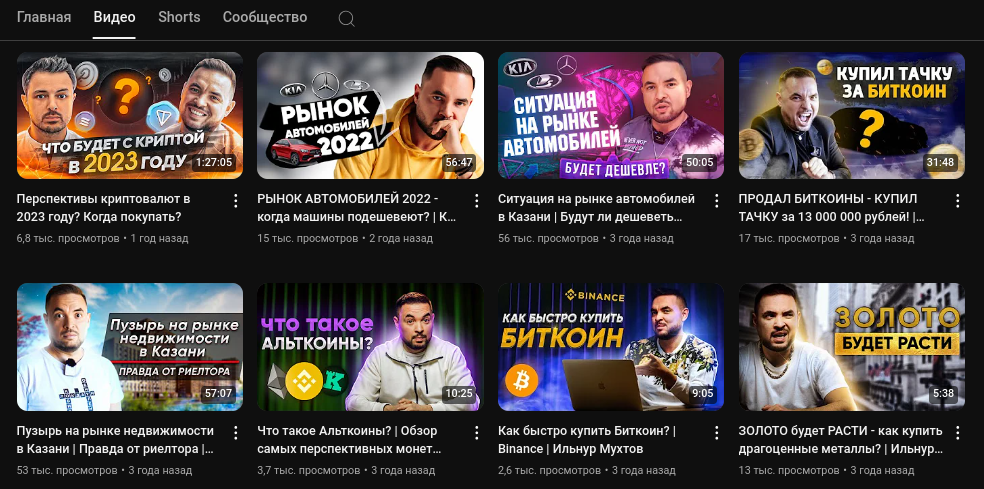Screen dimensions: 984x489
Task: Open three-dot menu for Ситуация на рынке автомобилей
Action: coord(716,201)
